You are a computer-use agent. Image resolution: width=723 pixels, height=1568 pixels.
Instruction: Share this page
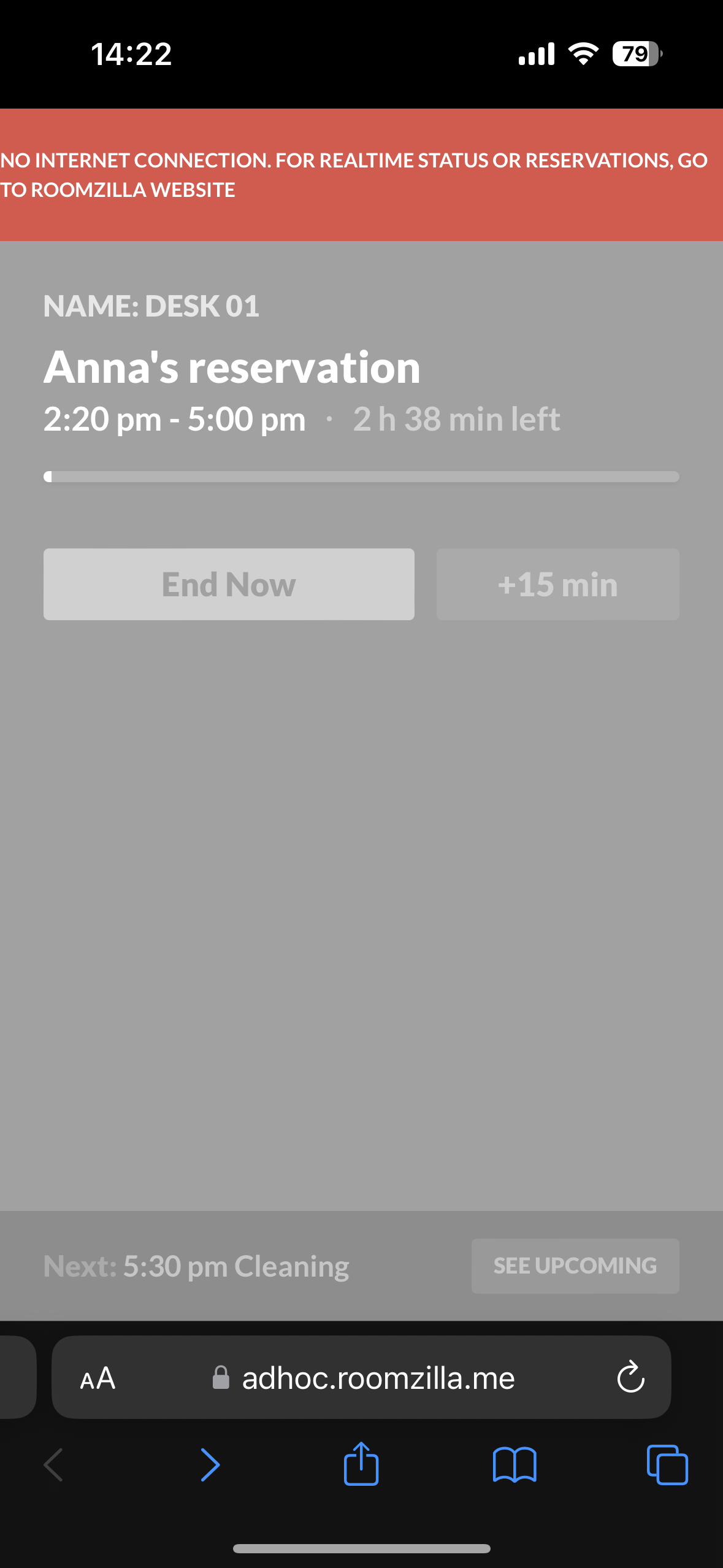pyautogui.click(x=361, y=1464)
